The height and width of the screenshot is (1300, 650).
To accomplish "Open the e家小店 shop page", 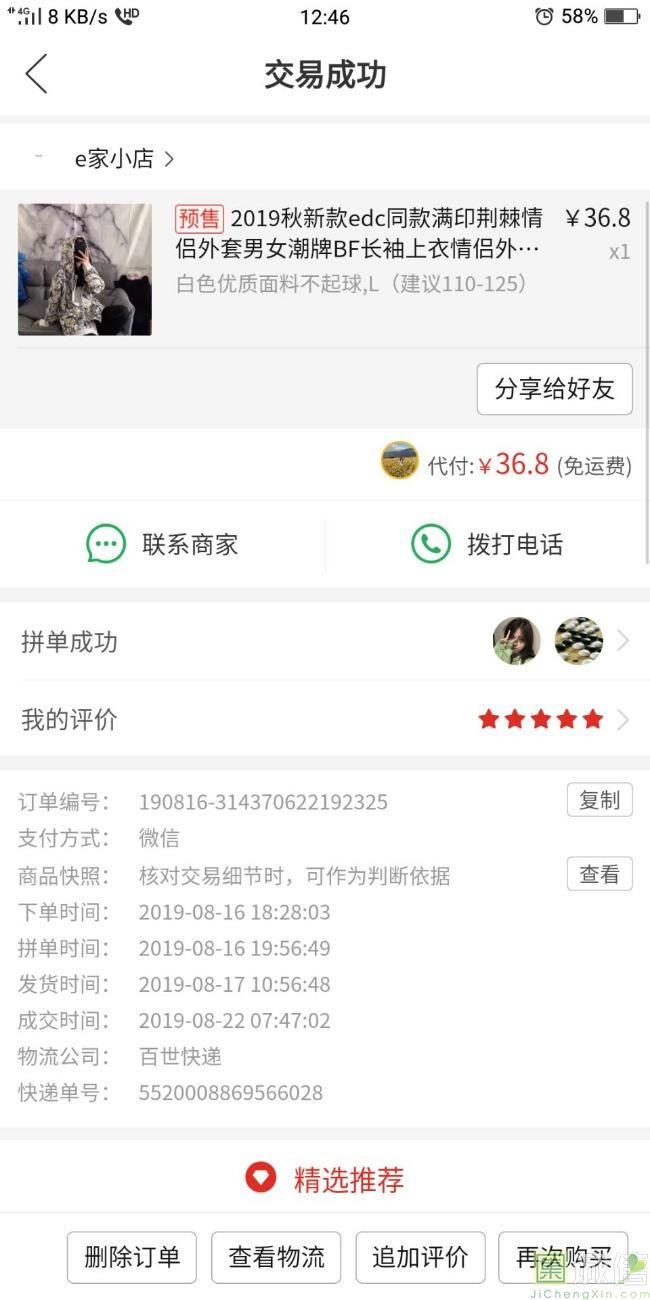I will point(125,158).
